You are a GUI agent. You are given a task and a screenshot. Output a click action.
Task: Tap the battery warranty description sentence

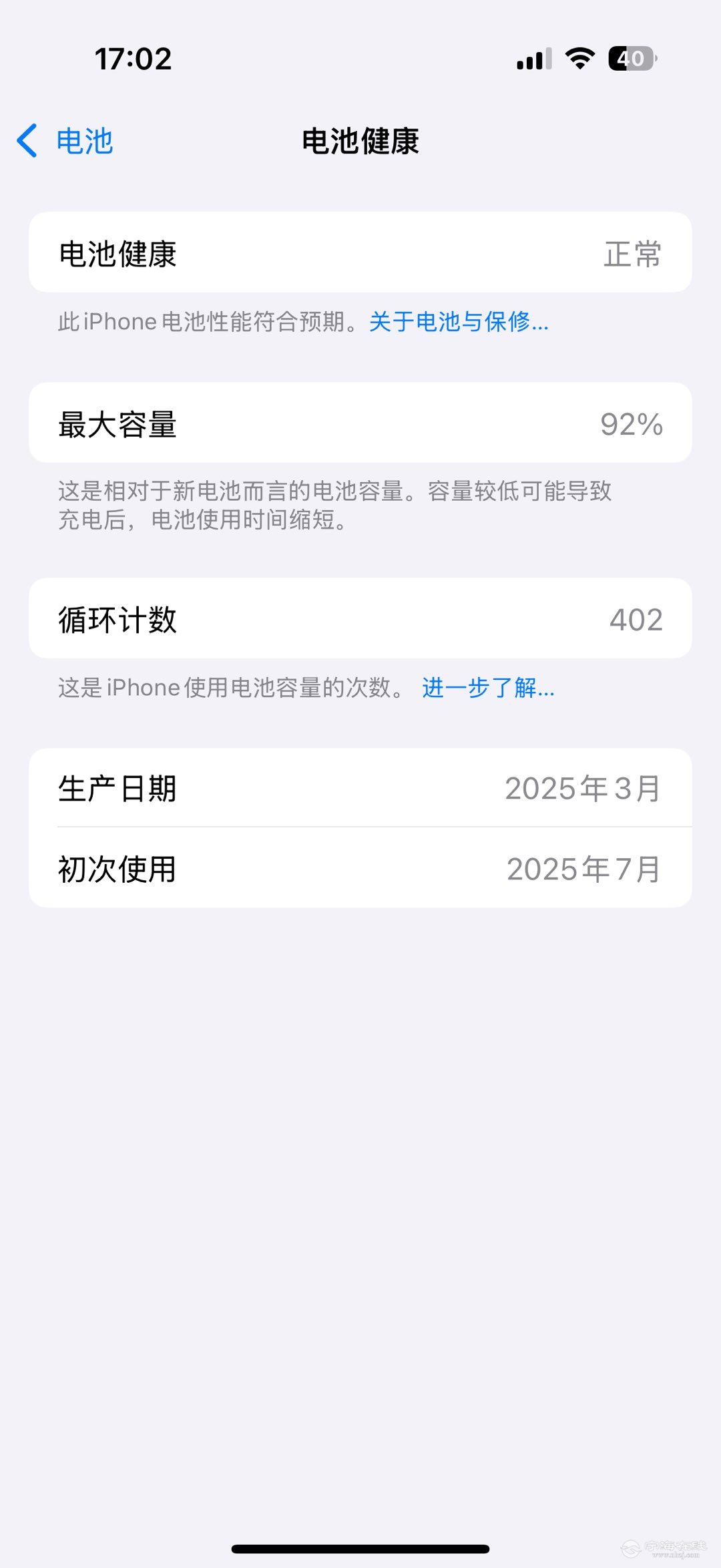tap(207, 321)
